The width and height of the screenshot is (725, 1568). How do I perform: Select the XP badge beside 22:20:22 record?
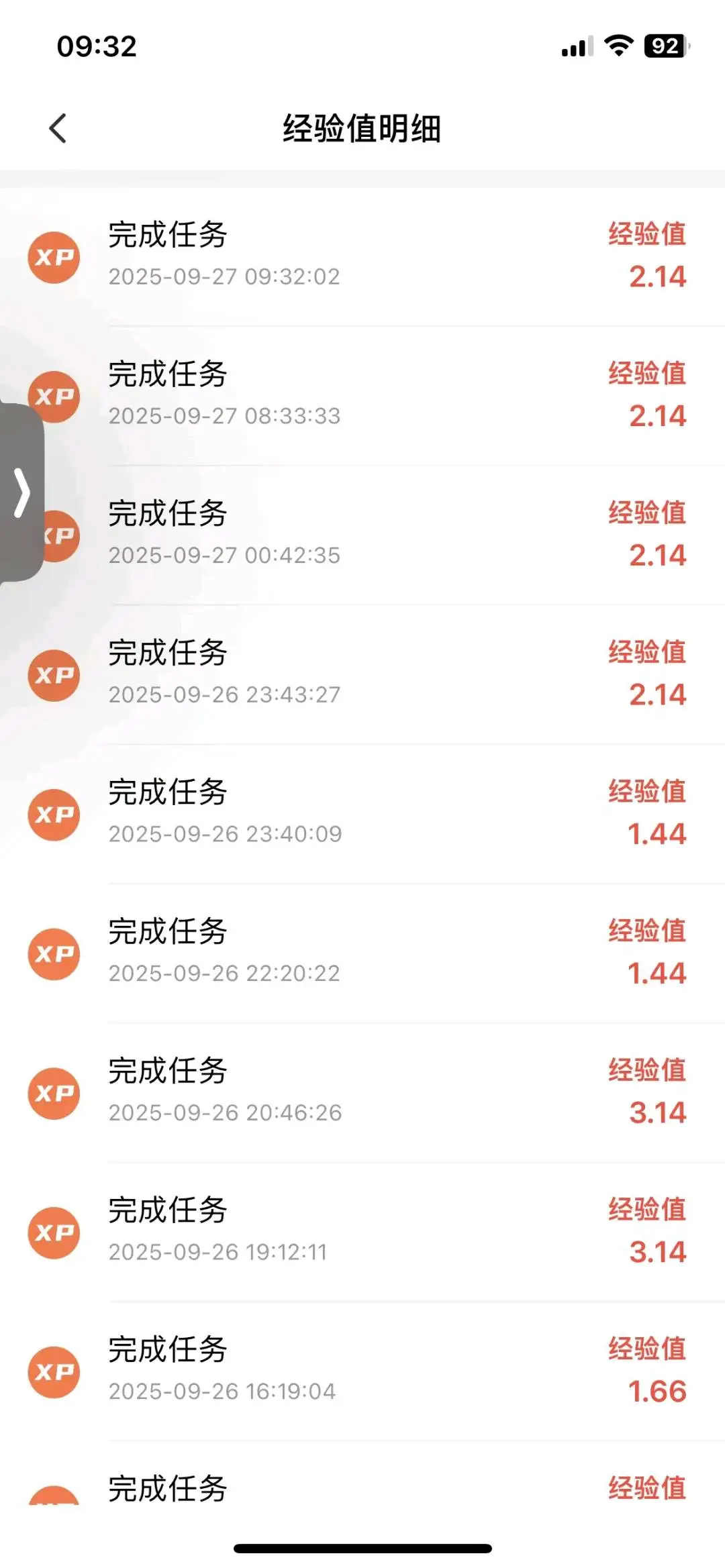(x=54, y=953)
